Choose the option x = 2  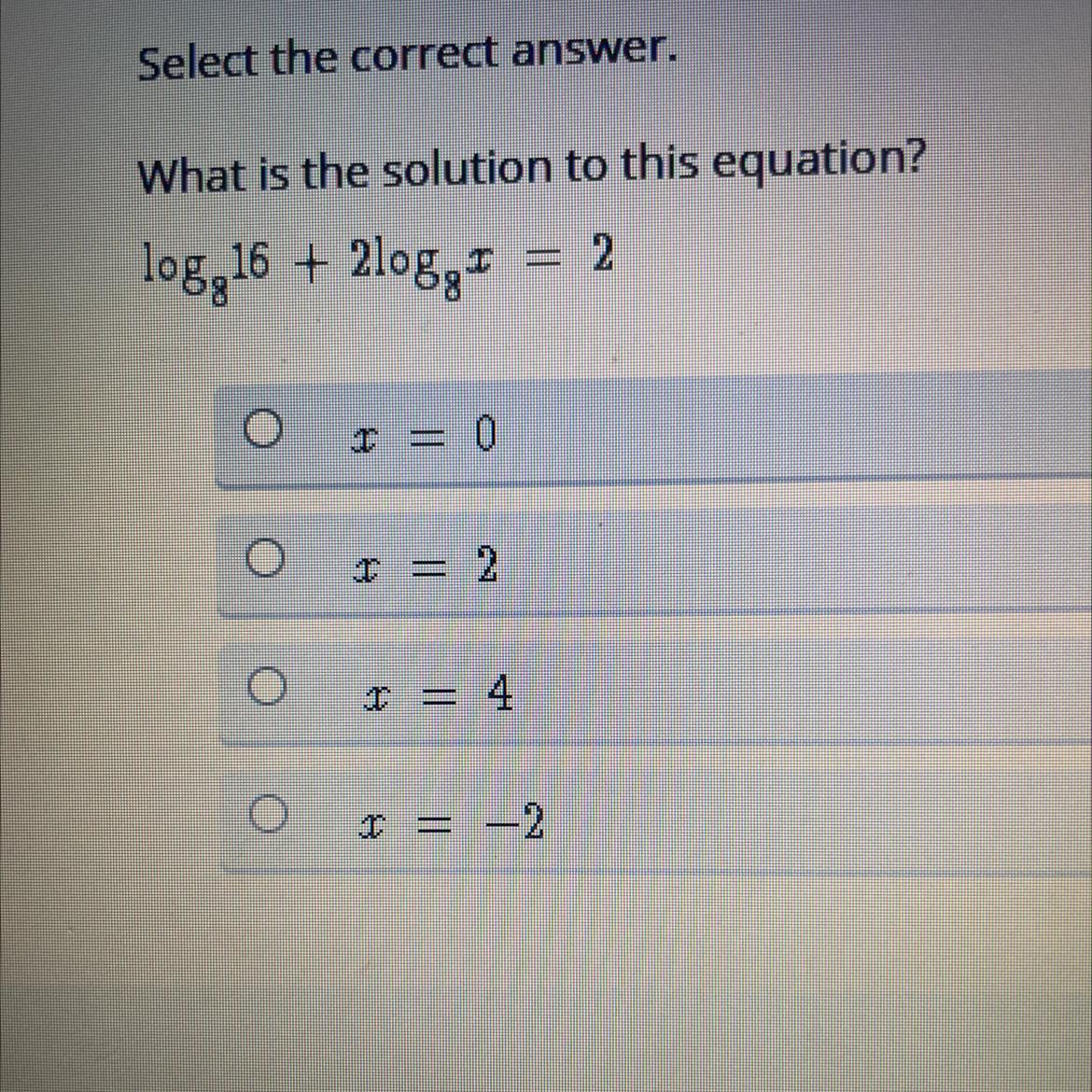[264, 559]
